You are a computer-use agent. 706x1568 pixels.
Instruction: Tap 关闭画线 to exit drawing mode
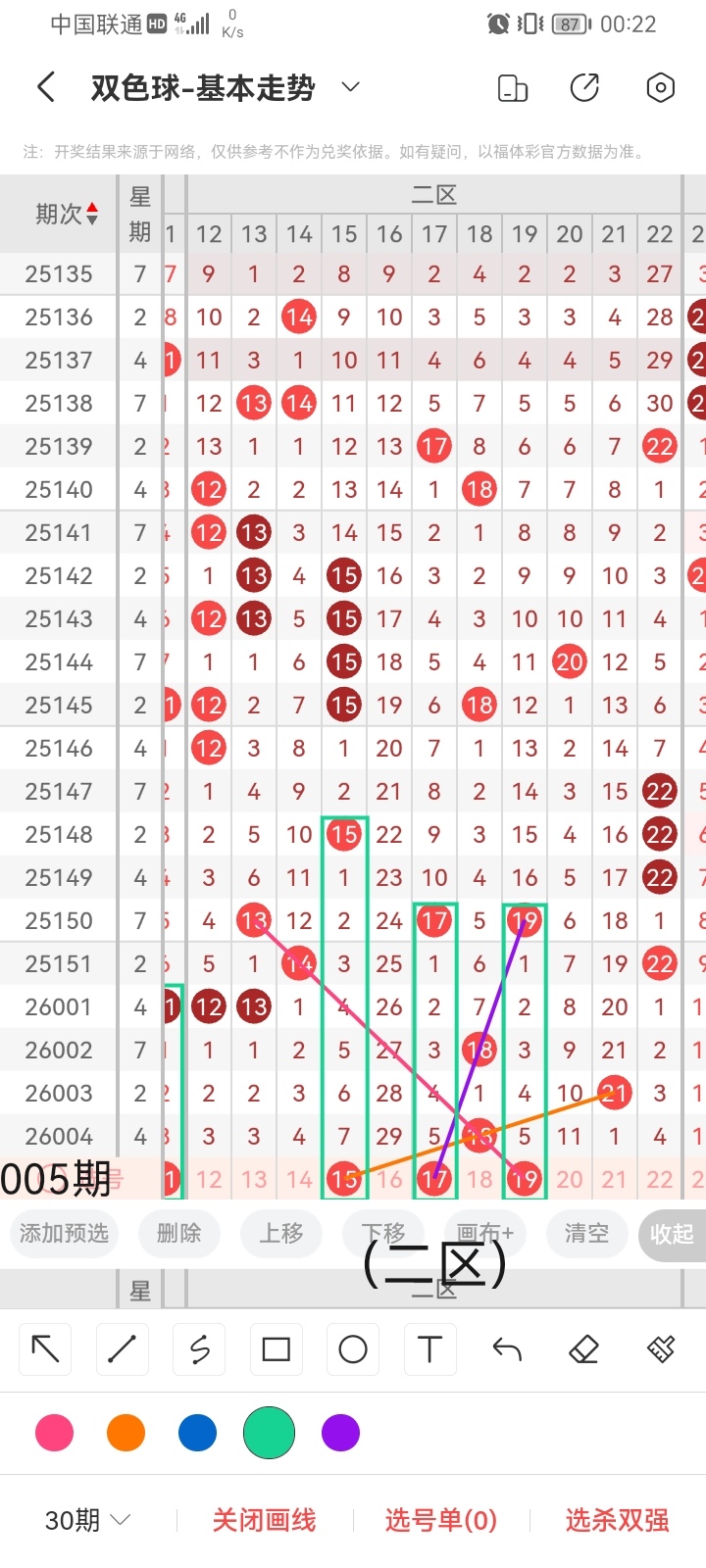click(264, 1520)
